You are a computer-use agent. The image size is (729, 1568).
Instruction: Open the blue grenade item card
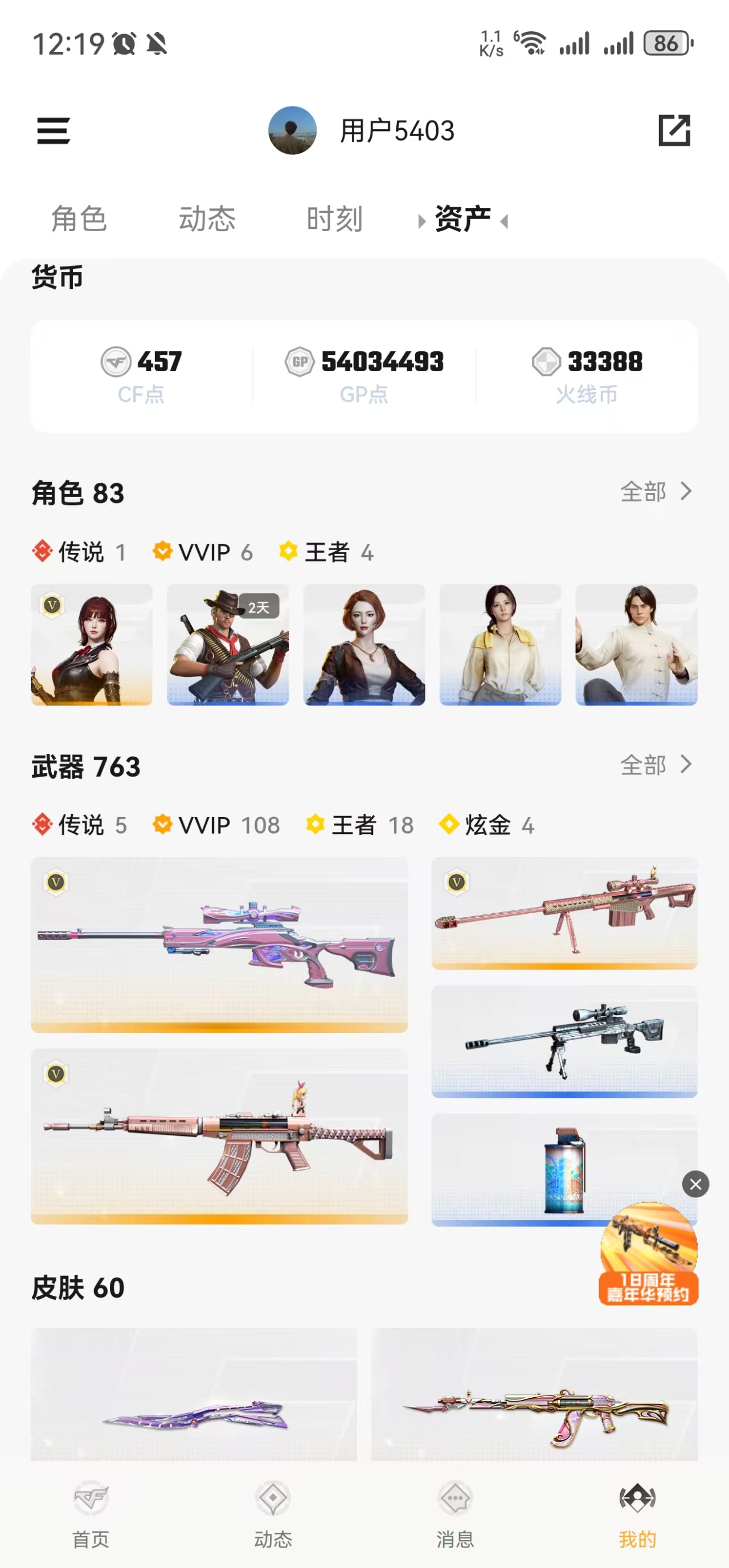pos(564,1170)
